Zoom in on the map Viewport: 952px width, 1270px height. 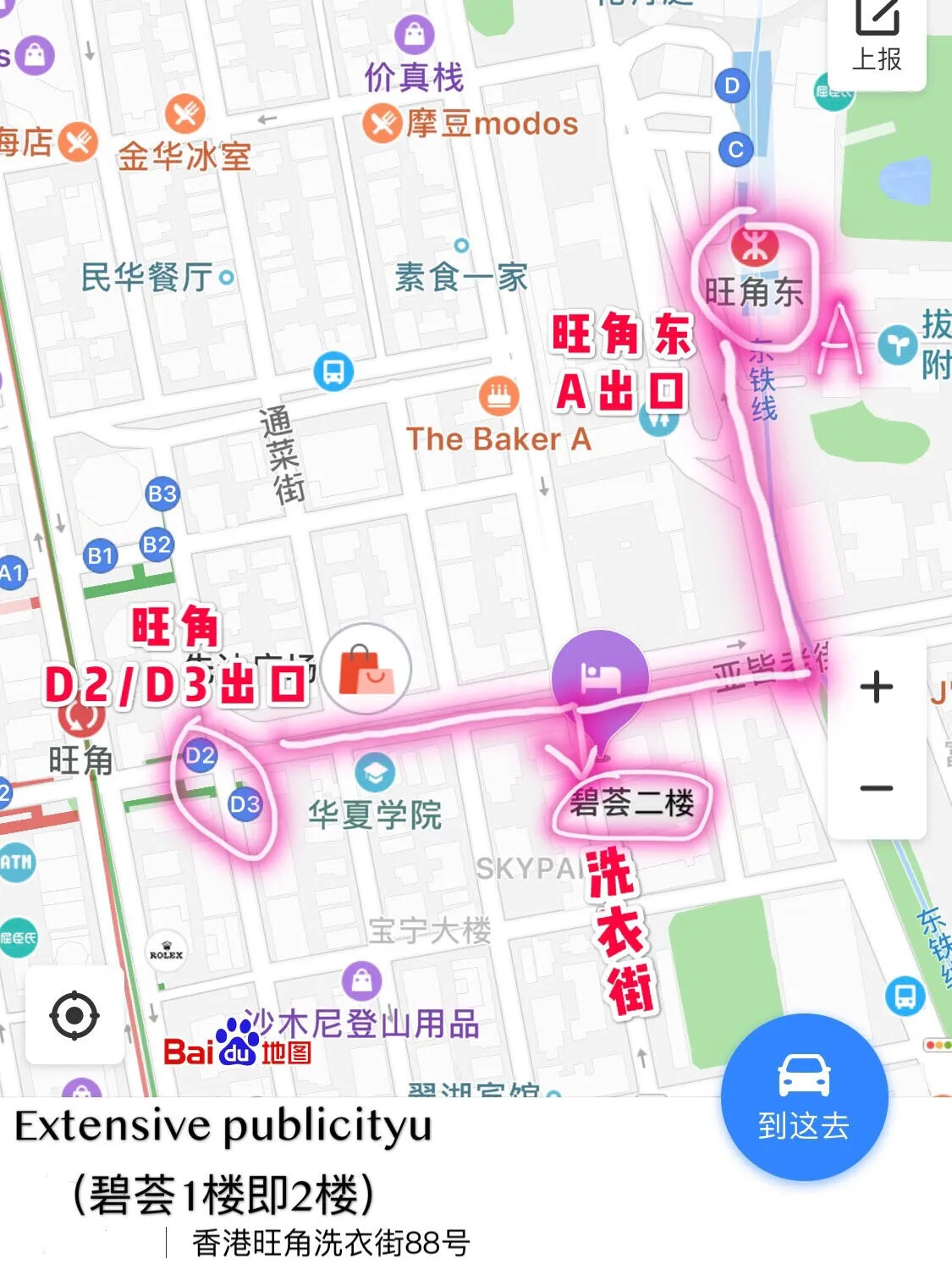[877, 687]
